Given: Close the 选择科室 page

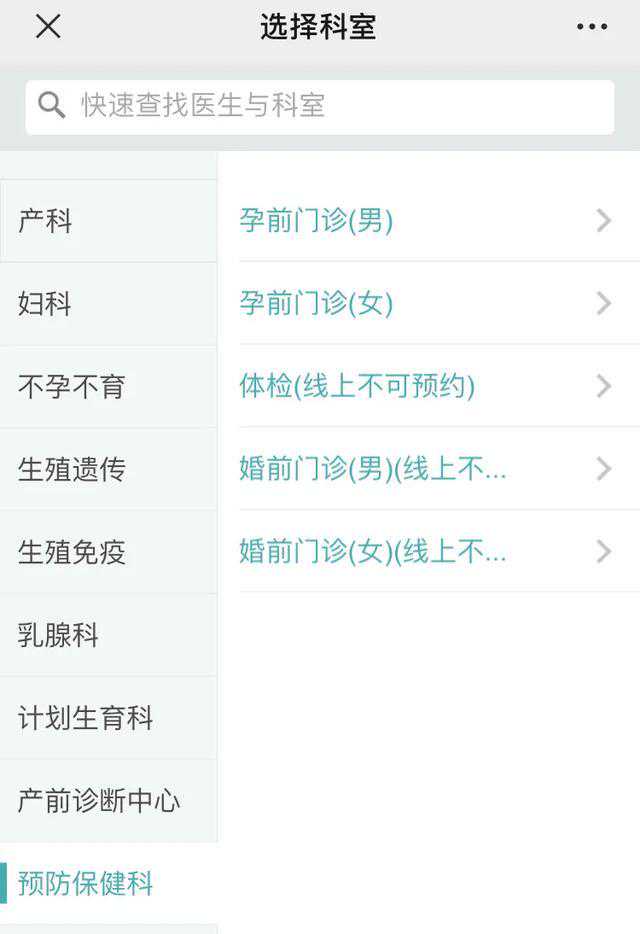Looking at the screenshot, I should [x=48, y=27].
